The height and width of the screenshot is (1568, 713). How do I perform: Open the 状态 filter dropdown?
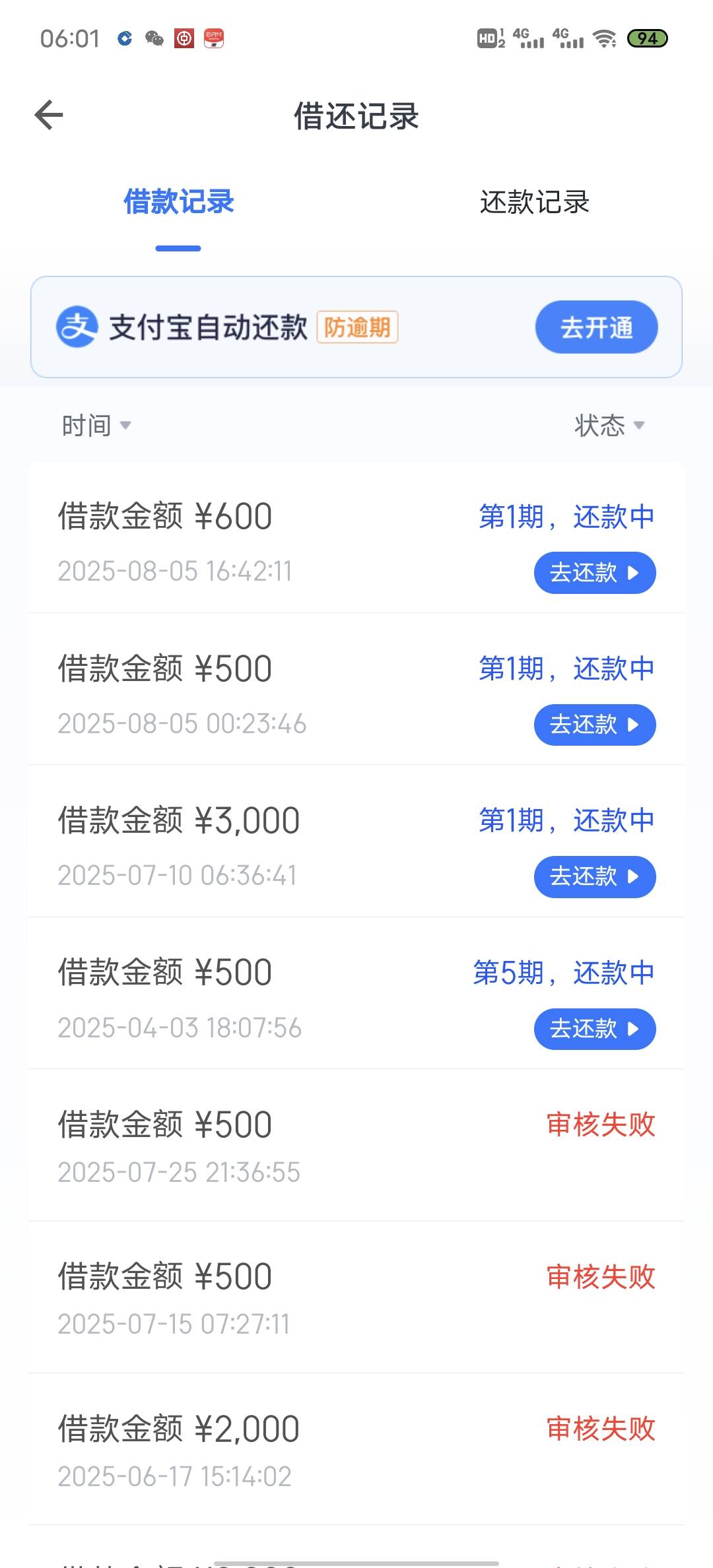click(609, 426)
